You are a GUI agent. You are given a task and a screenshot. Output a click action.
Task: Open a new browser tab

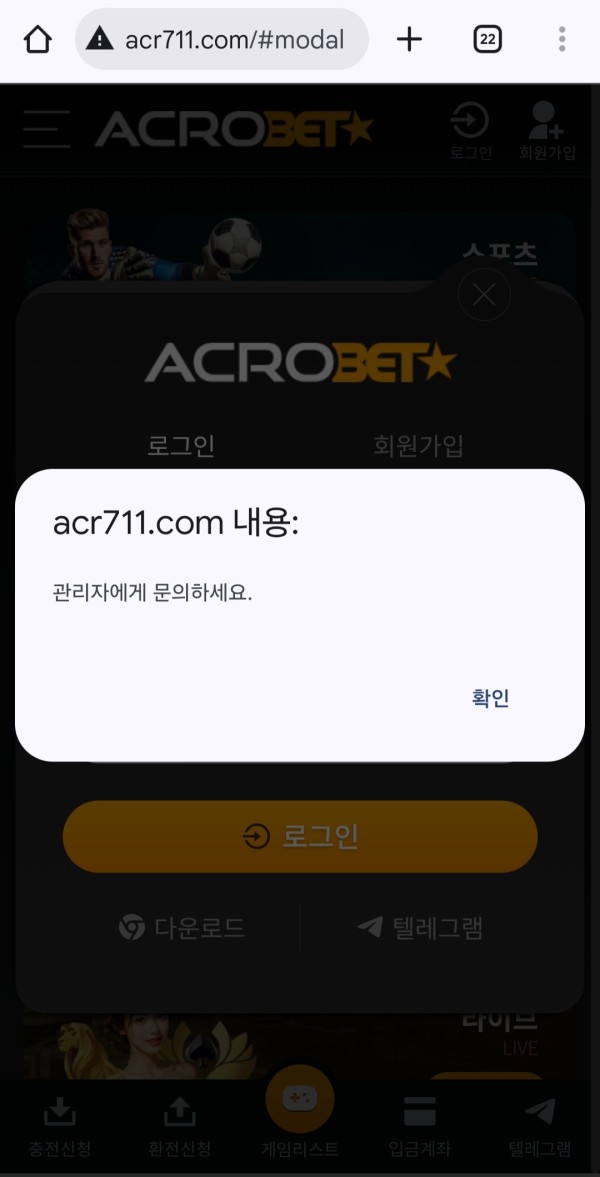pyautogui.click(x=409, y=40)
